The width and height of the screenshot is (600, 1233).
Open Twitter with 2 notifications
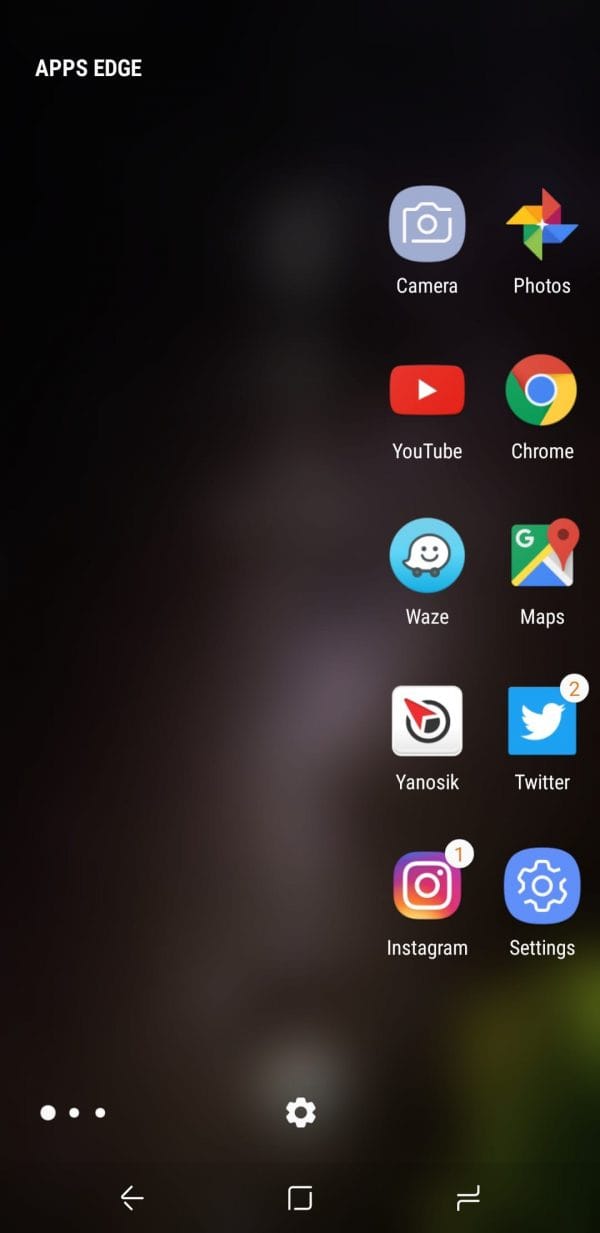coord(542,721)
